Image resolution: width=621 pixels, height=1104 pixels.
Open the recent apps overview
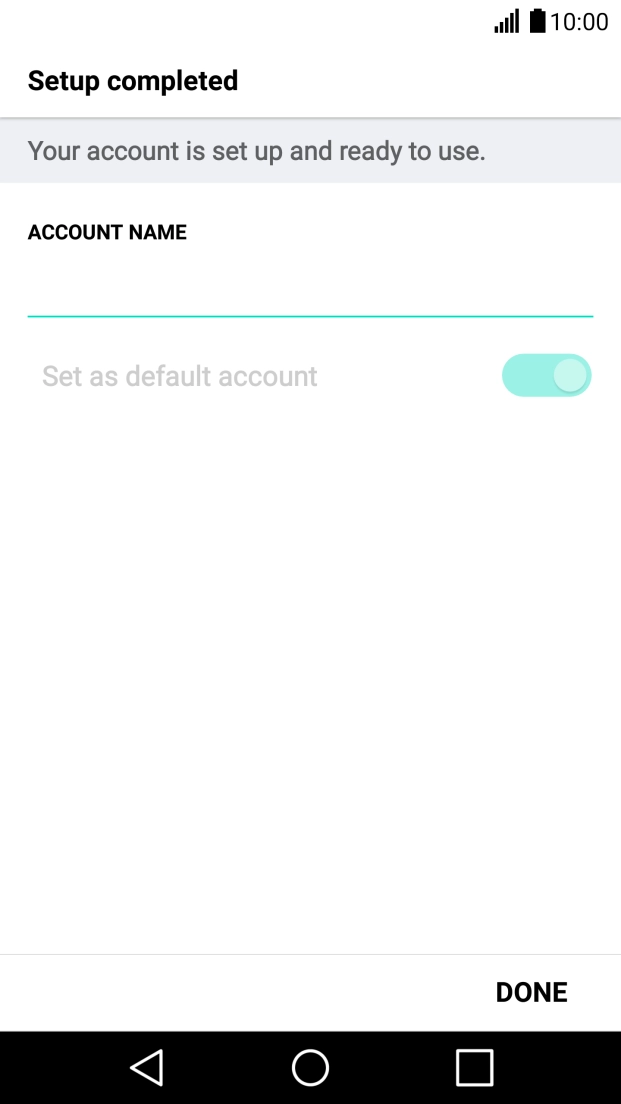pyautogui.click(x=474, y=1067)
